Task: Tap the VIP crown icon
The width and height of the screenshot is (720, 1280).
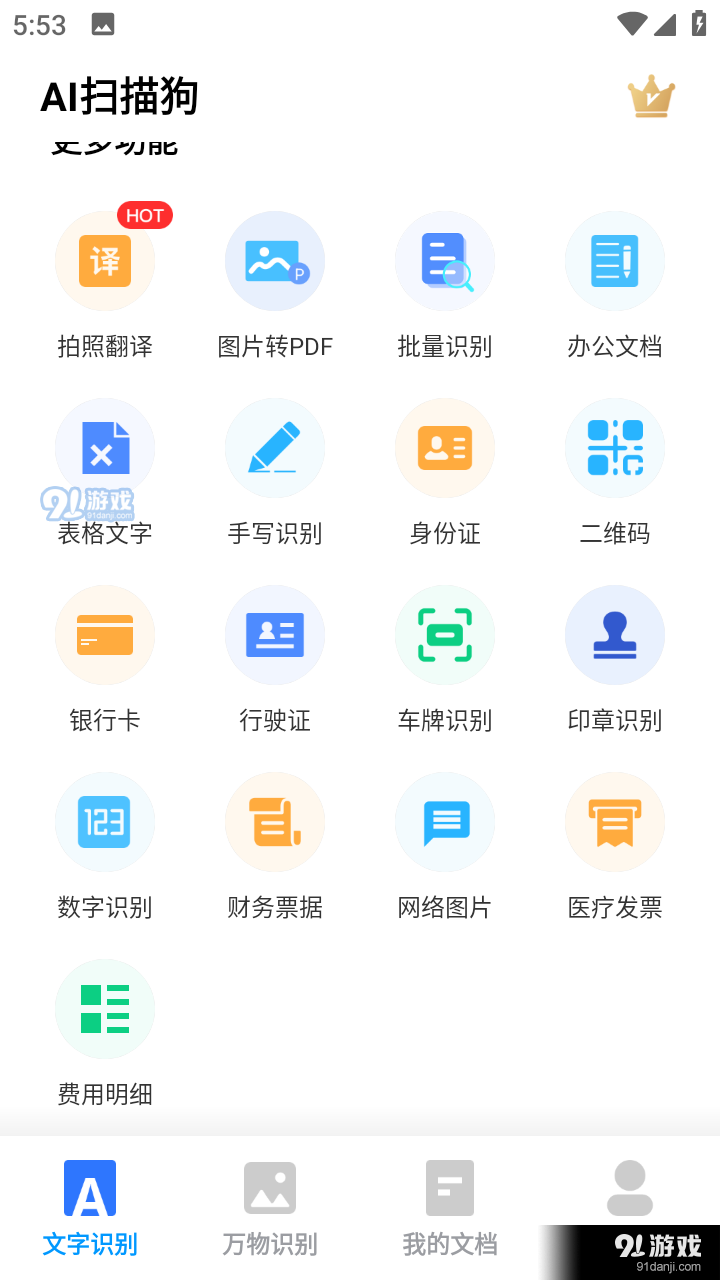Action: (x=651, y=96)
